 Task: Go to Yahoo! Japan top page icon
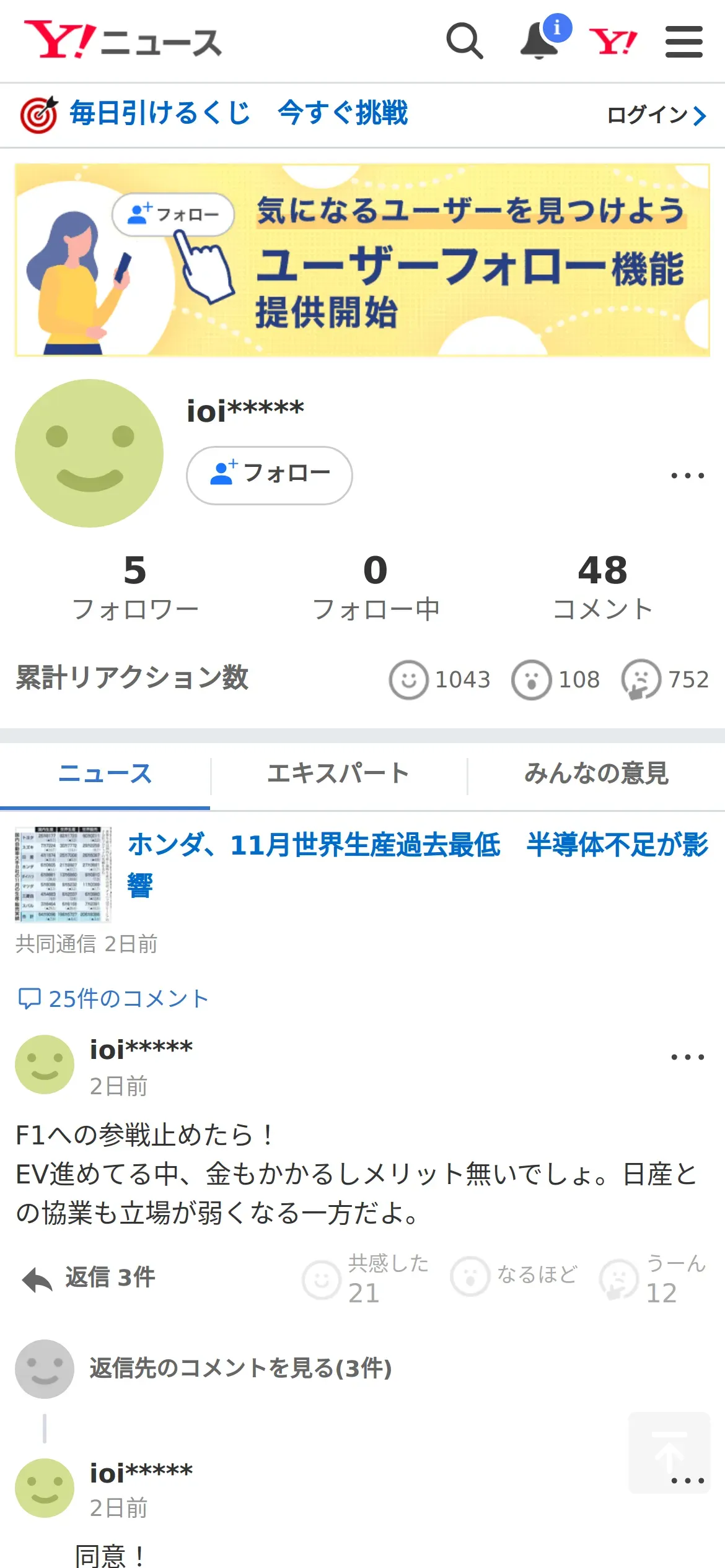[613, 41]
